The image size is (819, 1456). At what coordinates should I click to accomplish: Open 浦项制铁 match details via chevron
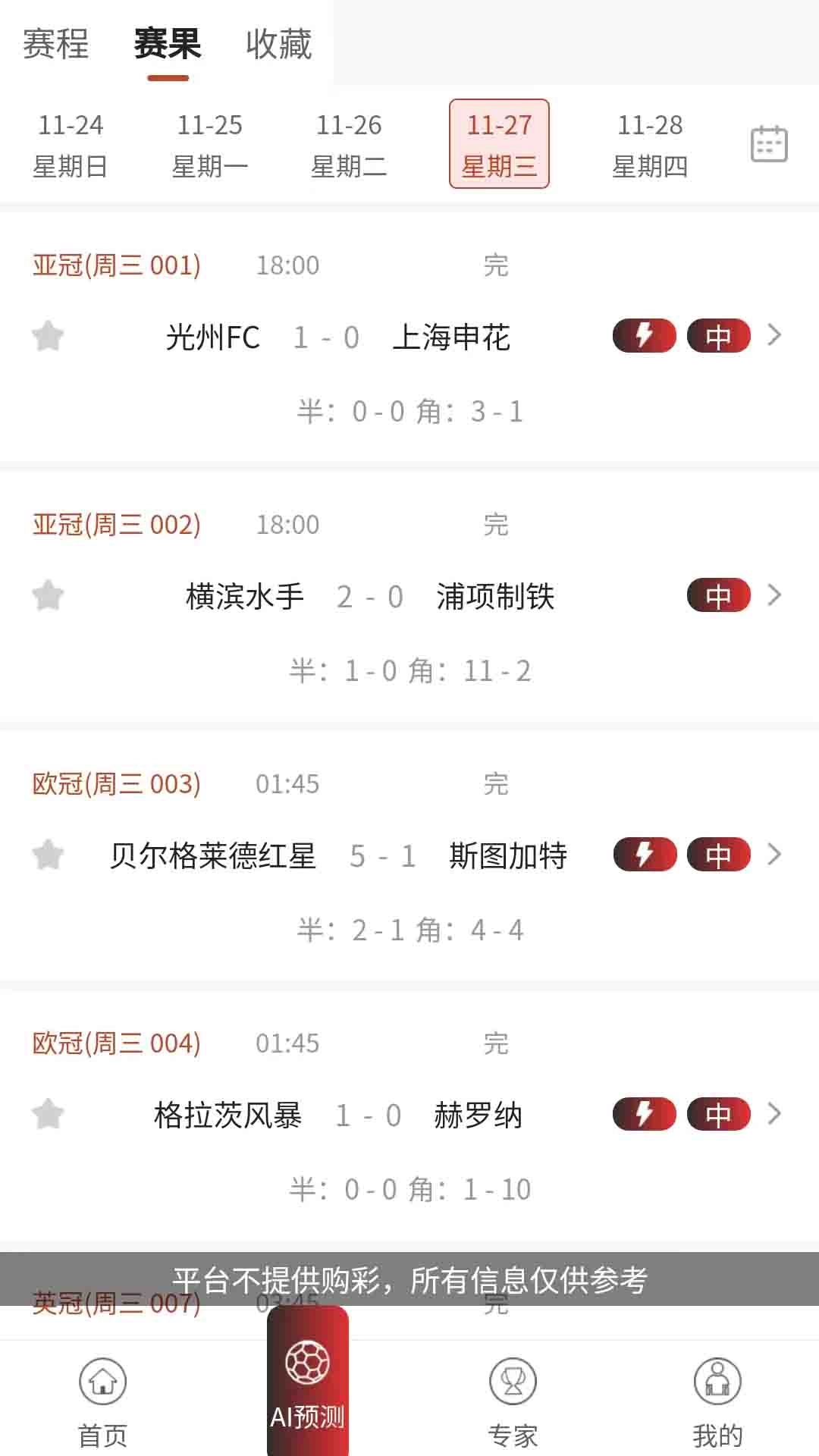[775, 595]
